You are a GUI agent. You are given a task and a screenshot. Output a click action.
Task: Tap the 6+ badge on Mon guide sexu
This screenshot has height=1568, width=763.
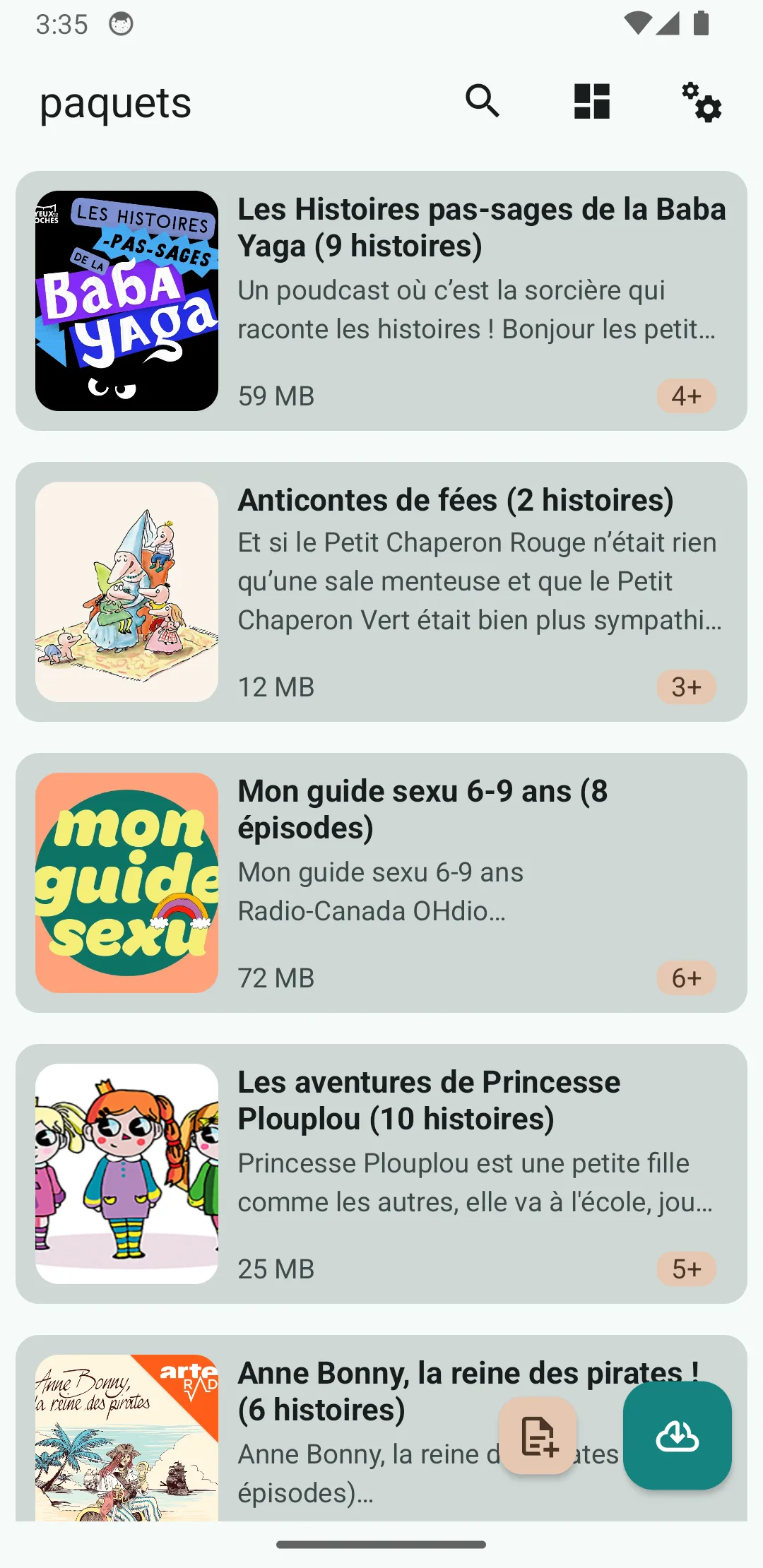click(x=685, y=978)
